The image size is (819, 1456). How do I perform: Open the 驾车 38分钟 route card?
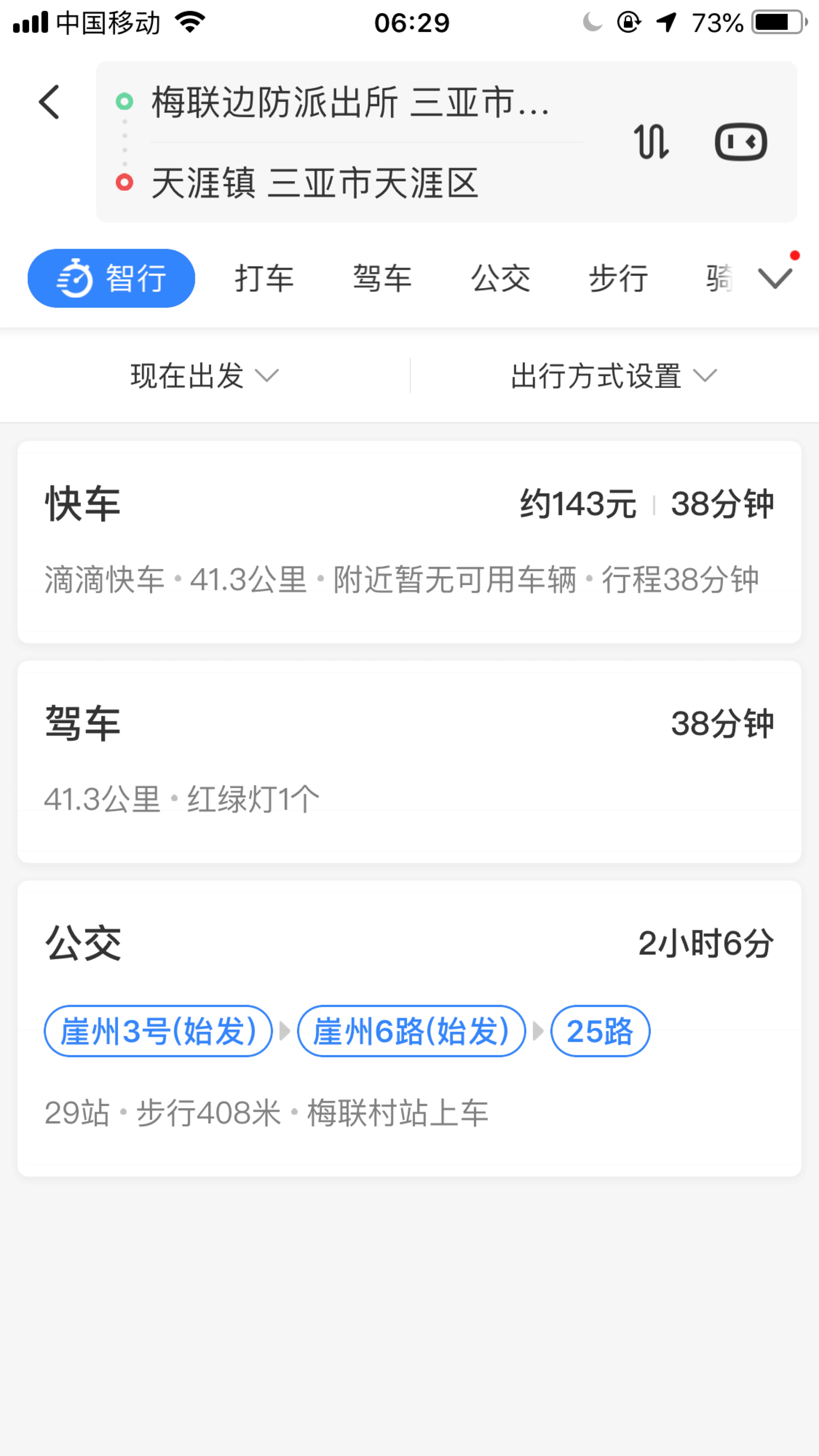point(409,761)
